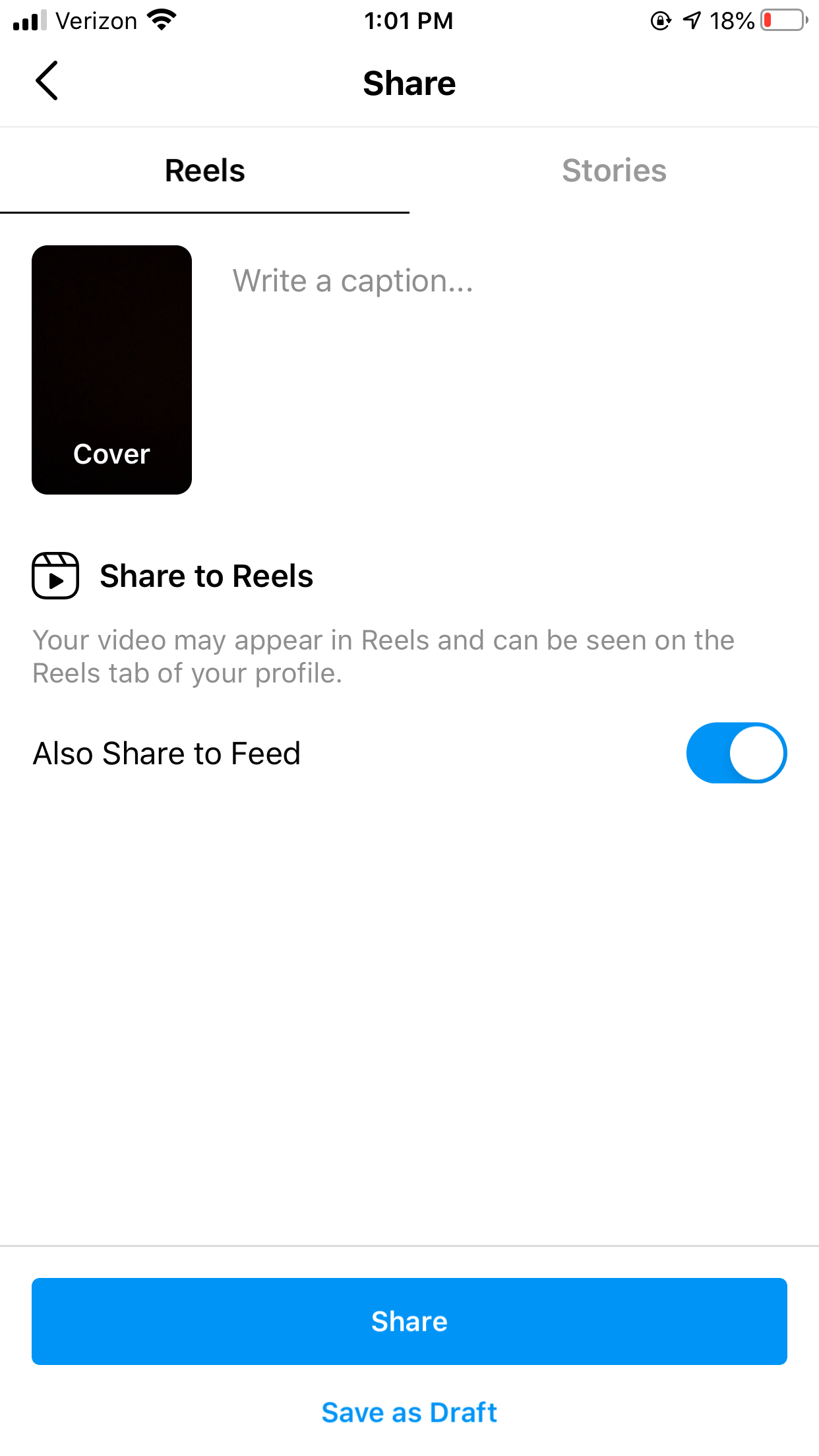The width and height of the screenshot is (819, 1456).
Task: Tap the Wi-Fi icon in the status bar
Action: click(x=160, y=20)
